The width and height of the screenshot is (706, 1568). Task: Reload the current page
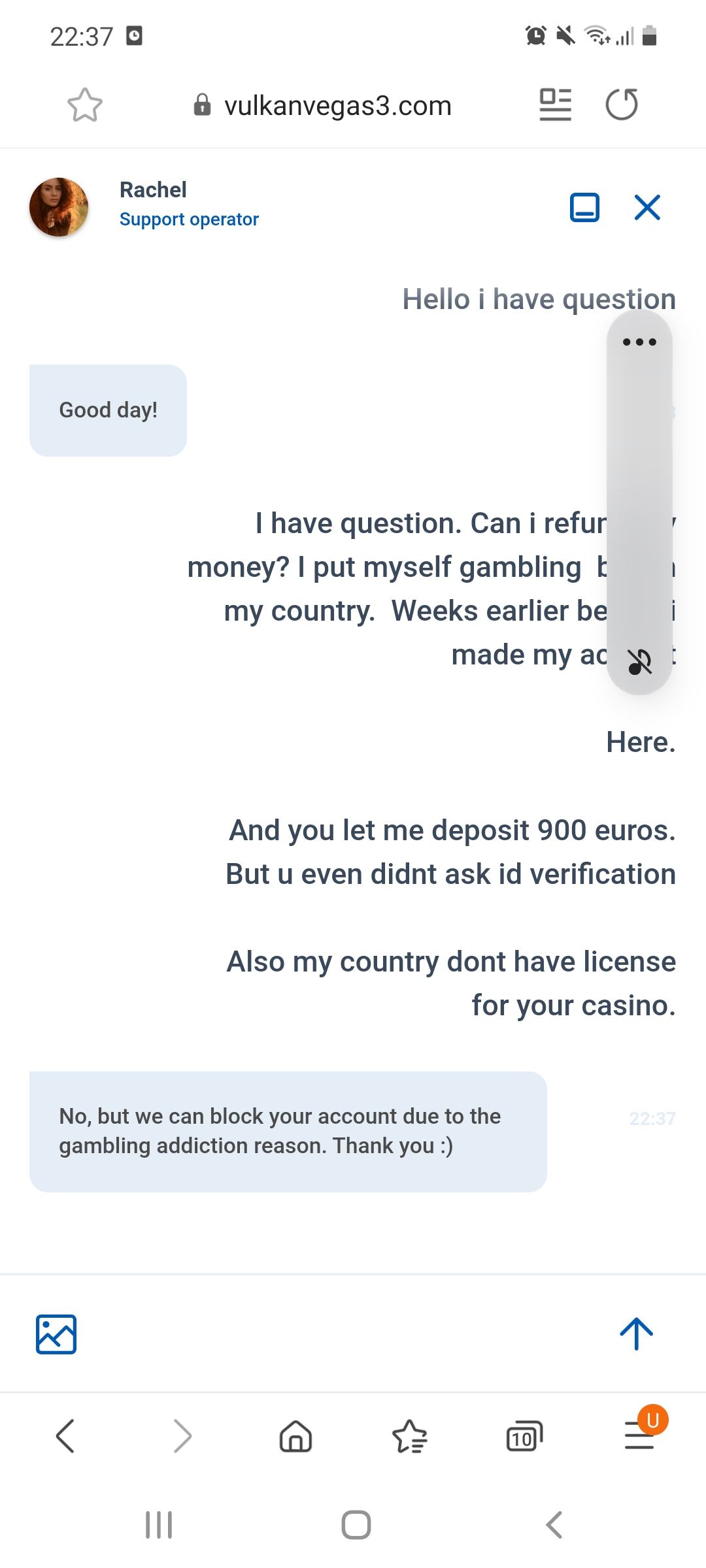tap(622, 105)
